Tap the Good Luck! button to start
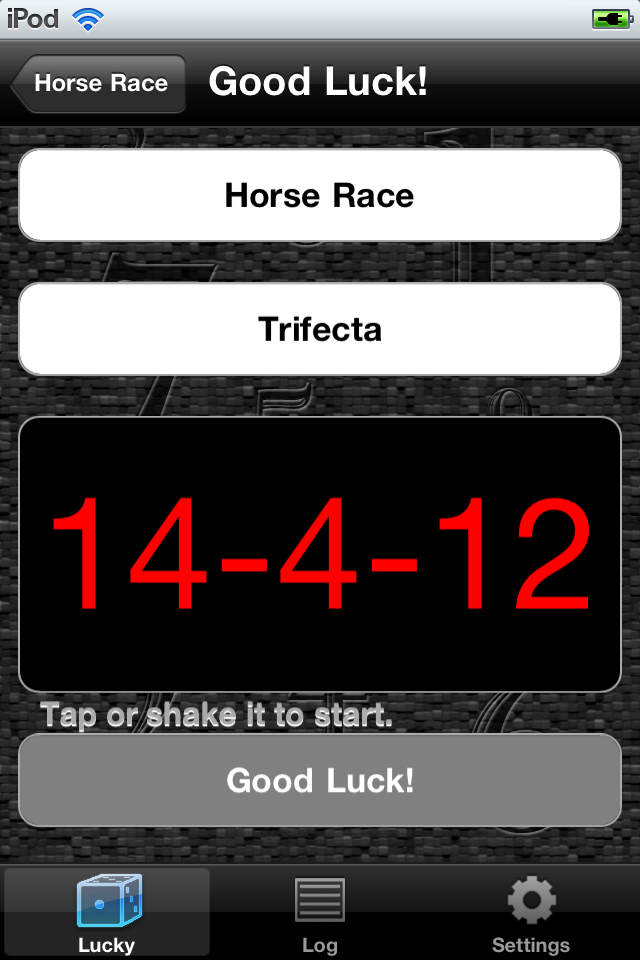This screenshot has width=640, height=960. point(320,780)
